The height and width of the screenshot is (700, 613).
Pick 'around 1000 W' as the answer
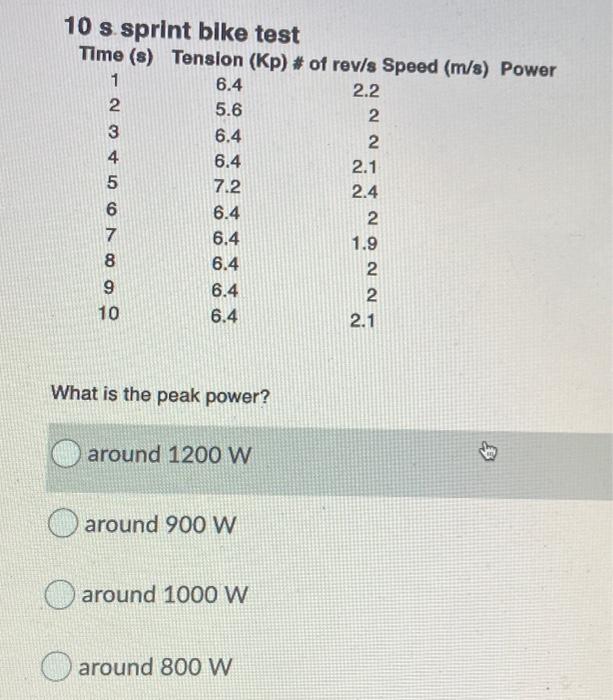pyautogui.click(x=61, y=595)
